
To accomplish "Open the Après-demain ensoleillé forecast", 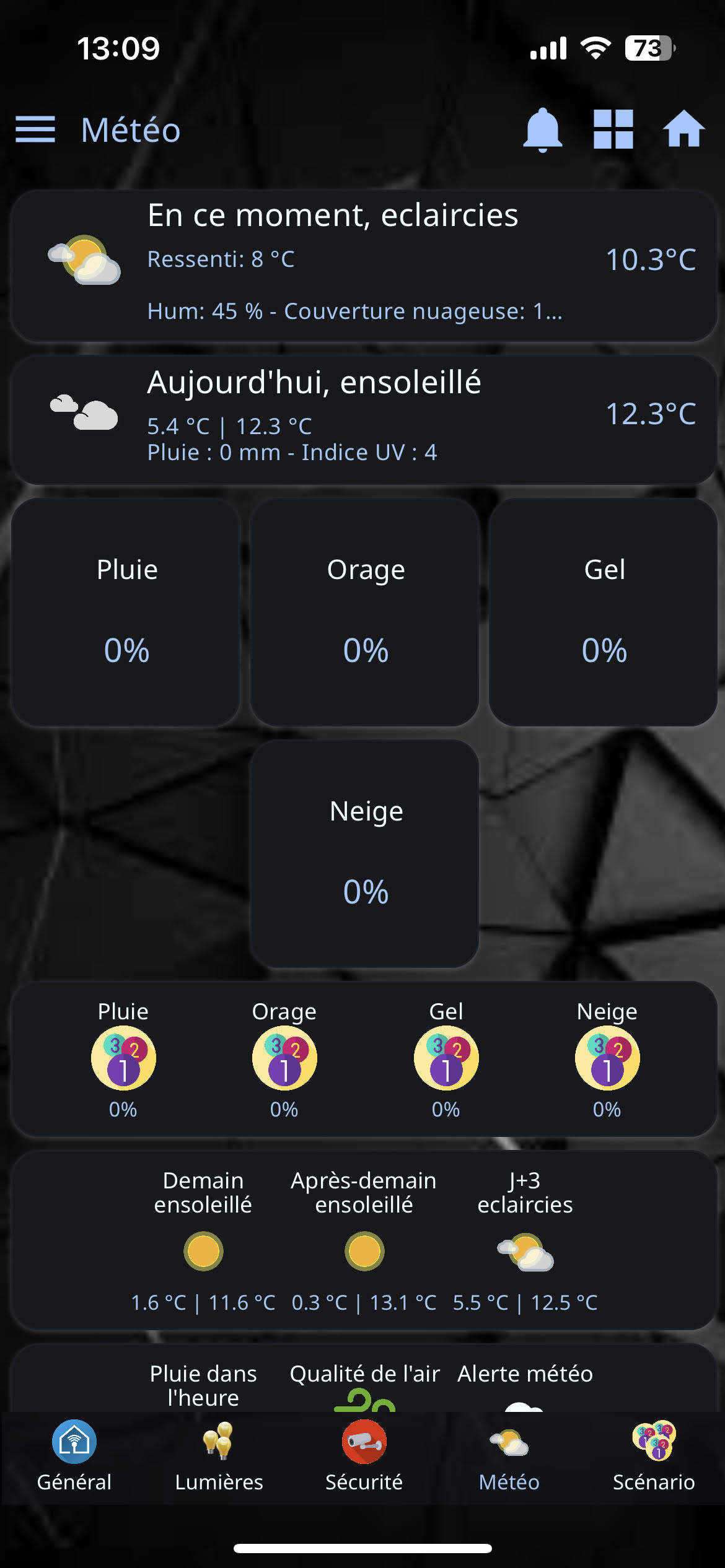I will click(x=364, y=1240).
